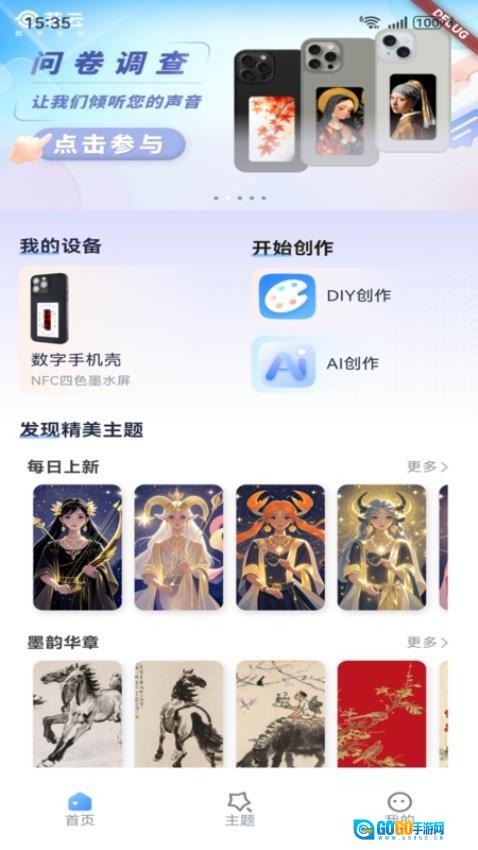Tap 点击参与 on the survey banner

coord(110,144)
